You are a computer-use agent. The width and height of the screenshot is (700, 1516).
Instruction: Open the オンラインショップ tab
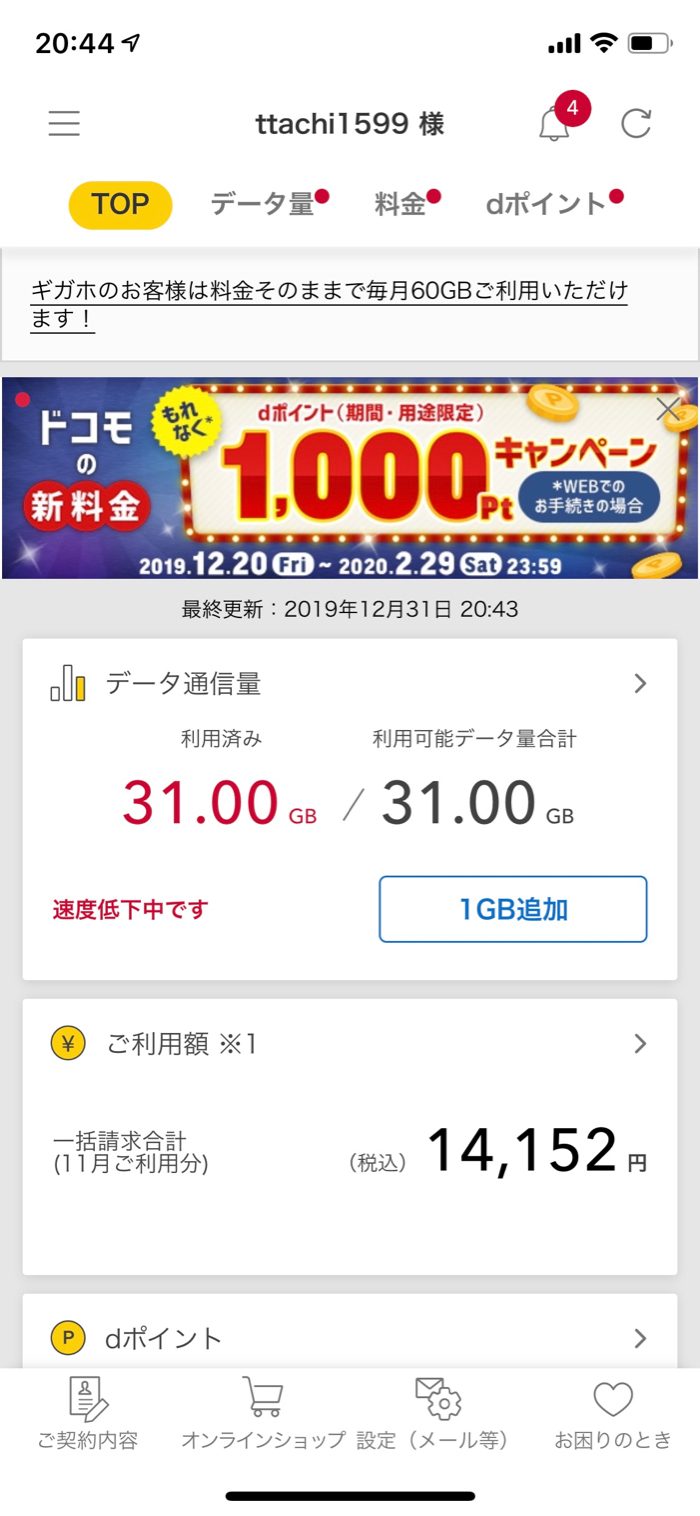tap(262, 1414)
